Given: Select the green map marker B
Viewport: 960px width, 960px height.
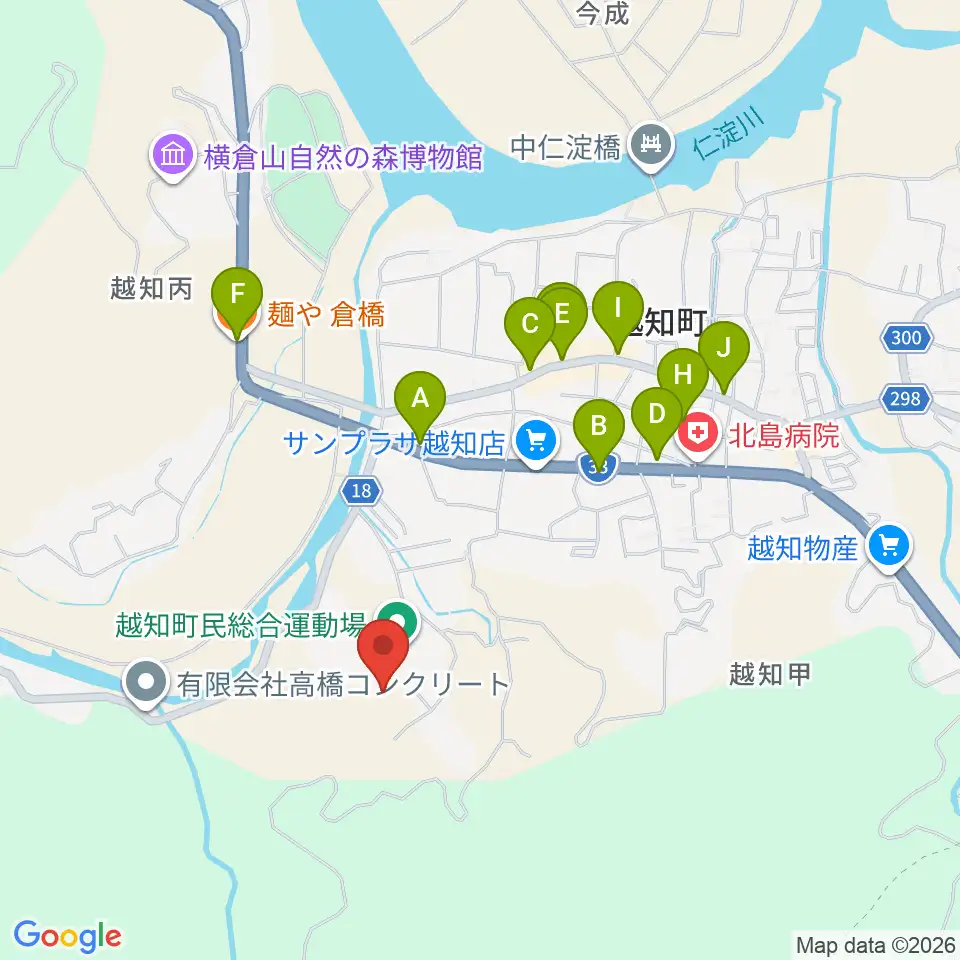Looking at the screenshot, I should point(599,433).
